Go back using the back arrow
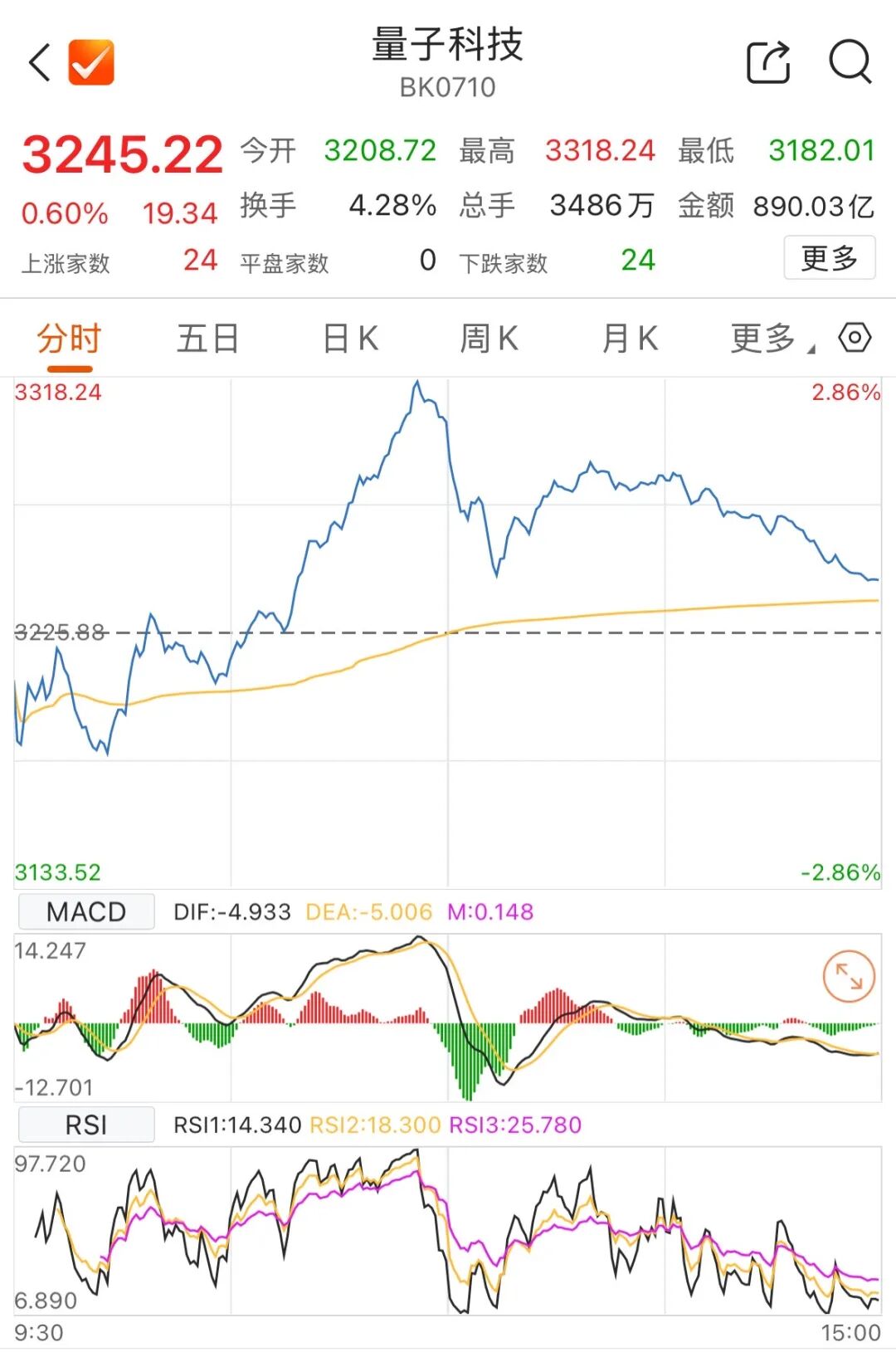Screen dimensions: 896x1352 (39, 61)
